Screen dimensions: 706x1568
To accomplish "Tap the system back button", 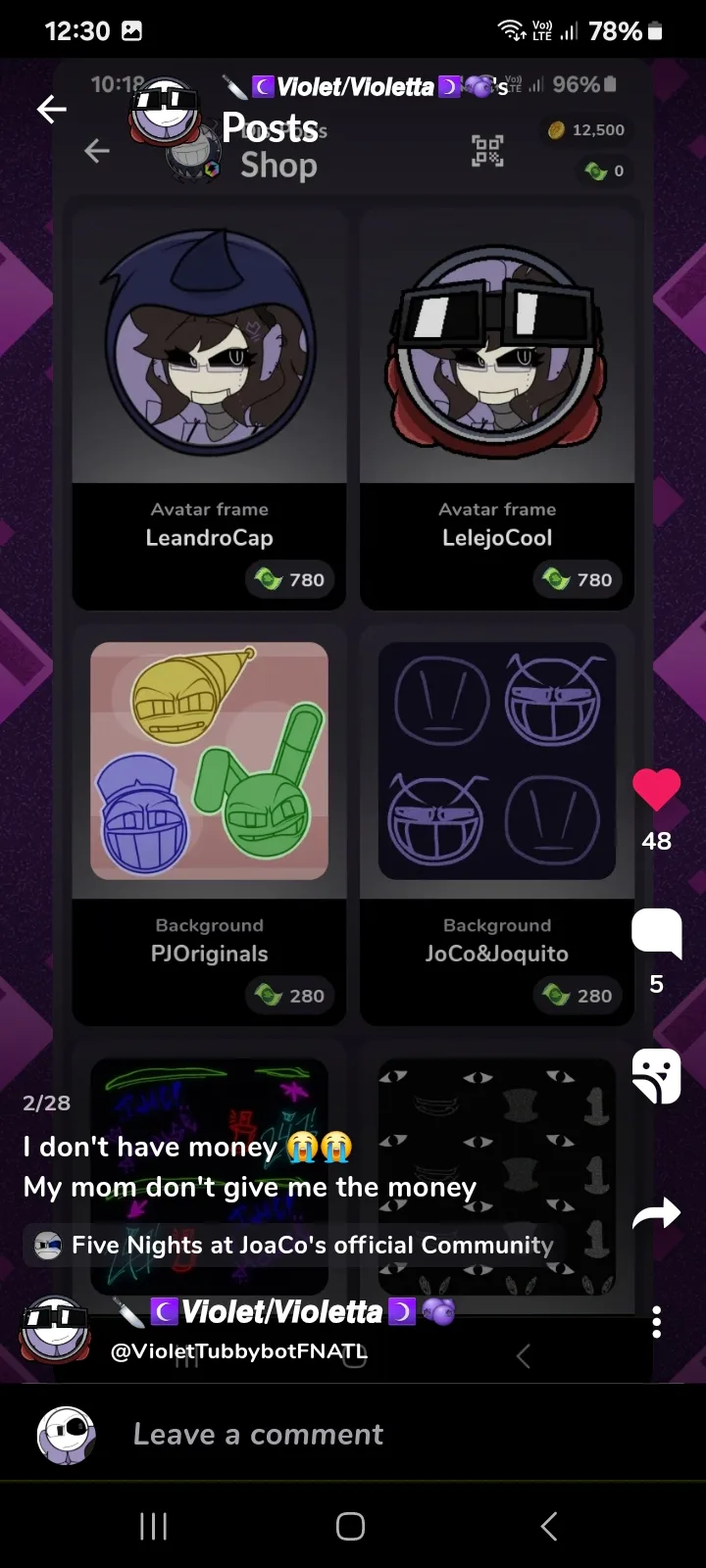I will click(549, 1526).
